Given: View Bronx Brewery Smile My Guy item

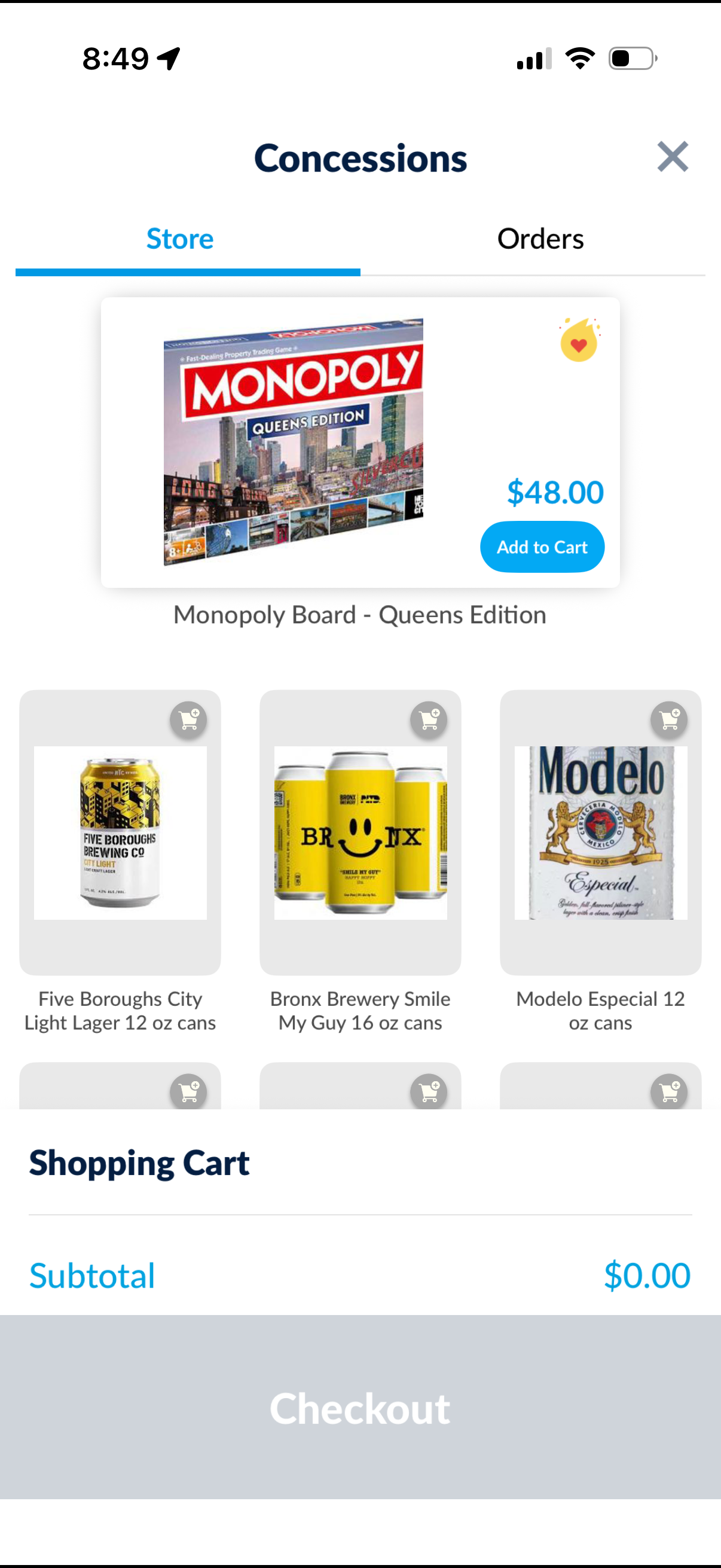Looking at the screenshot, I should tap(360, 832).
